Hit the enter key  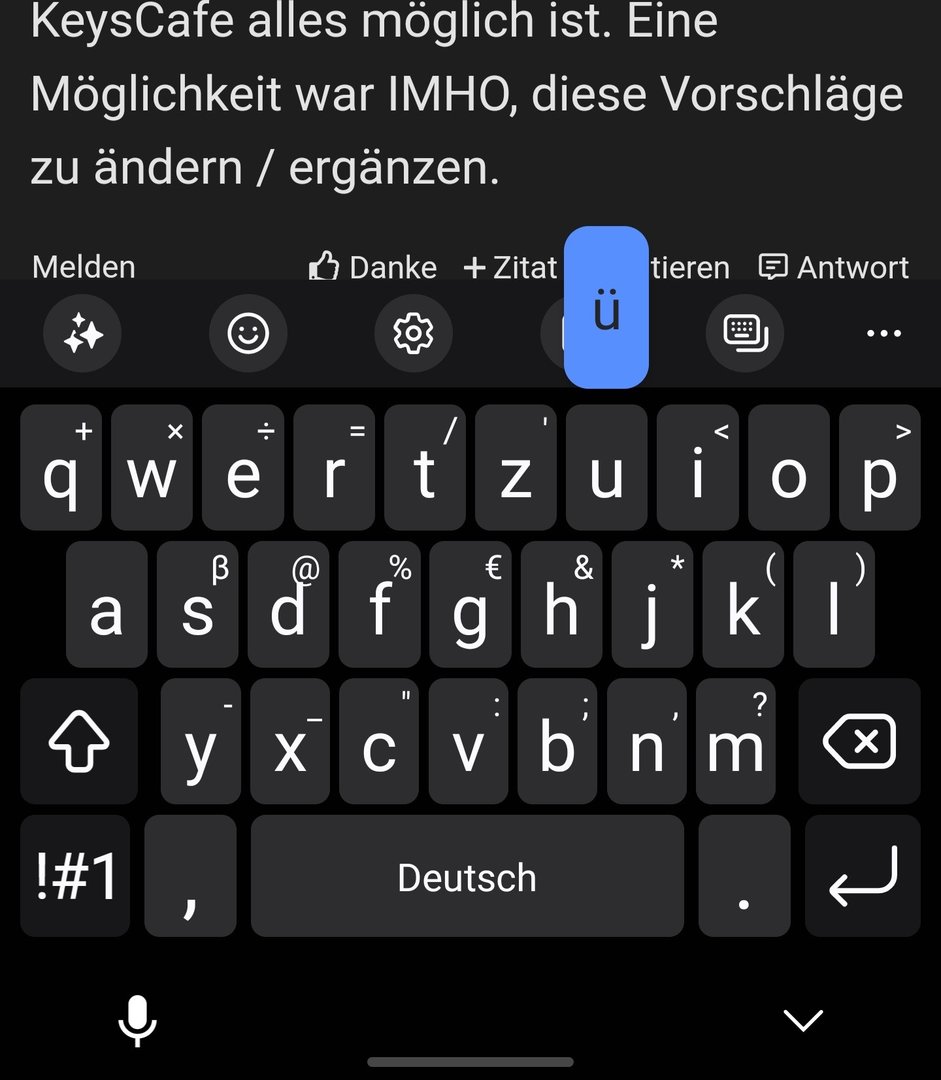[x=862, y=876]
